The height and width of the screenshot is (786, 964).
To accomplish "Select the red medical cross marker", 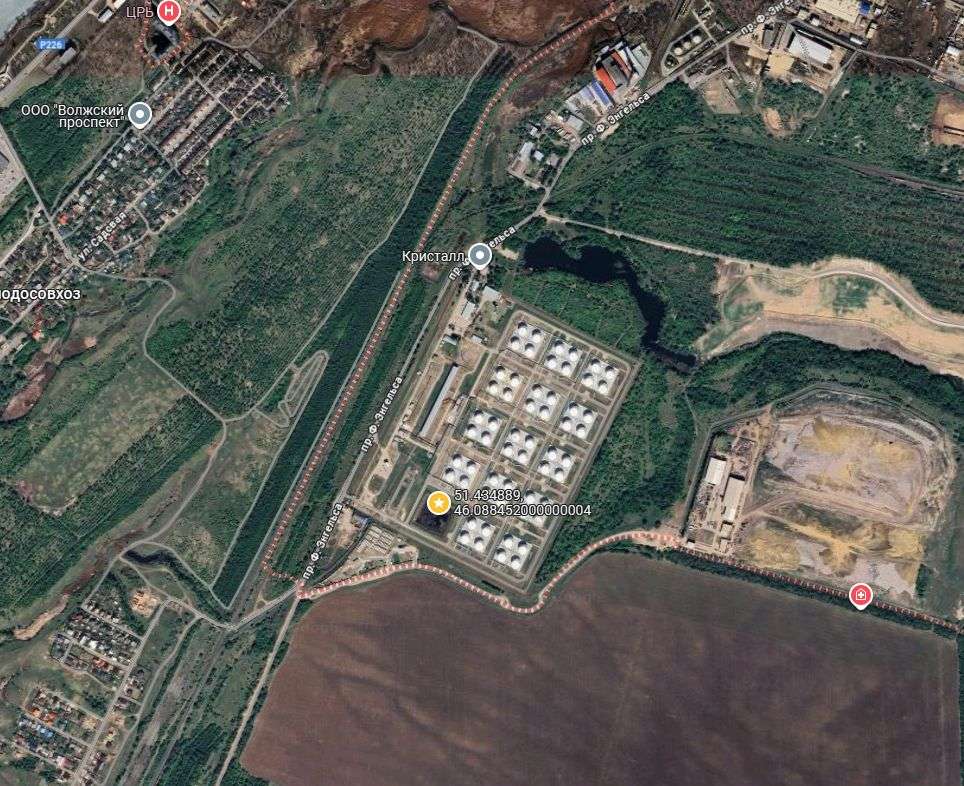I will point(859,597).
